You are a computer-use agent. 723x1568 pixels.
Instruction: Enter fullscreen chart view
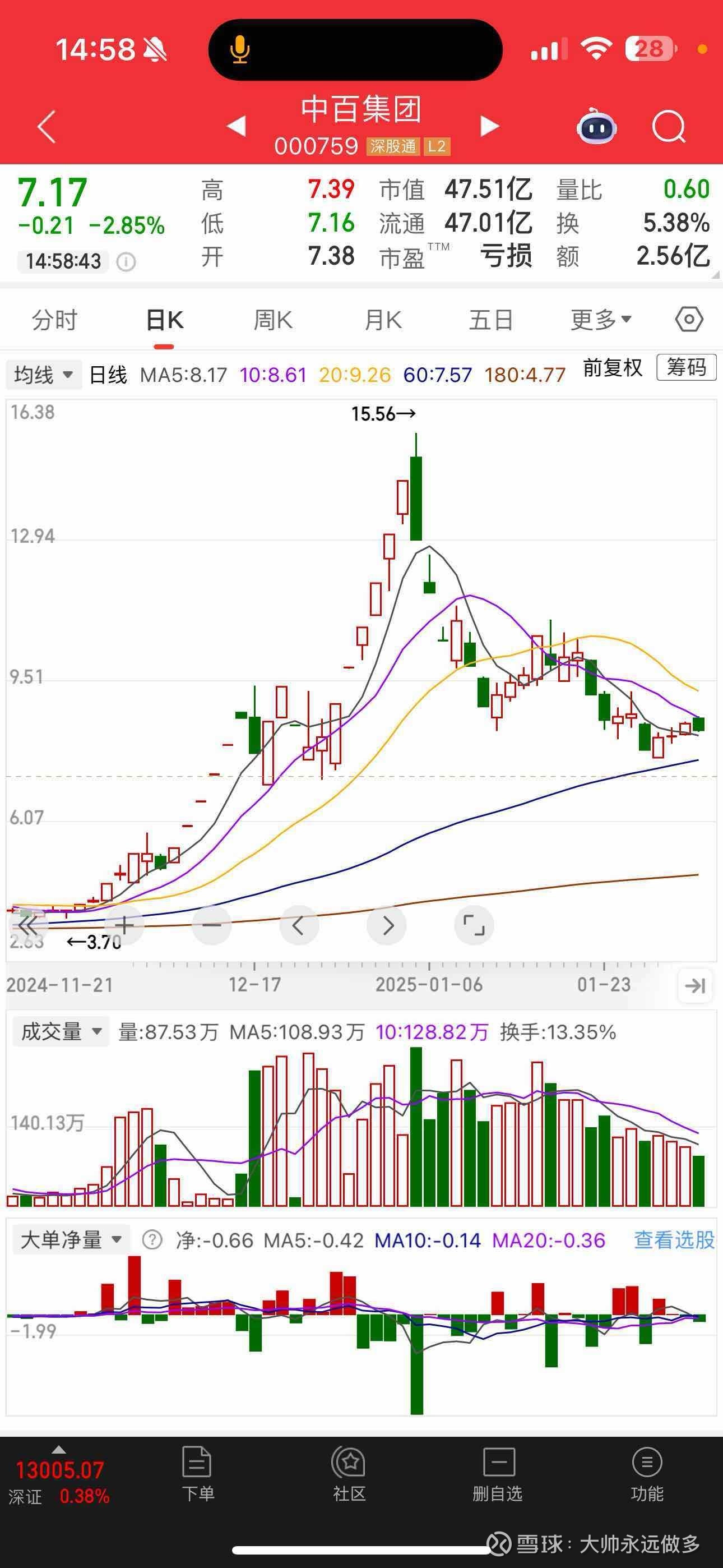click(474, 926)
